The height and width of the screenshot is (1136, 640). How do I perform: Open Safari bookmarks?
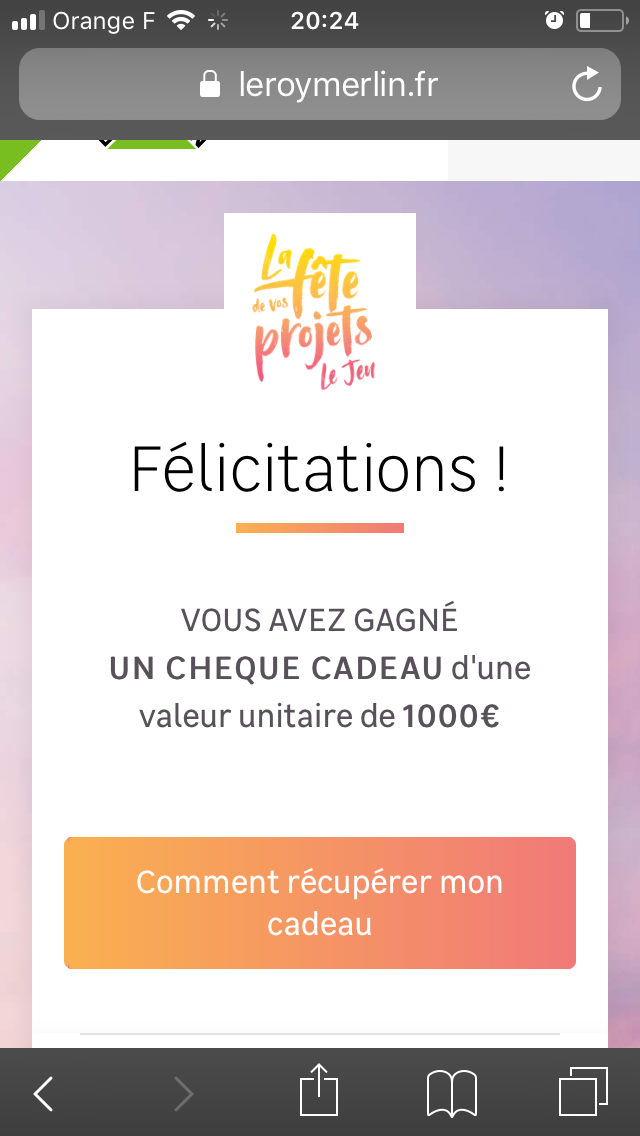click(452, 1093)
